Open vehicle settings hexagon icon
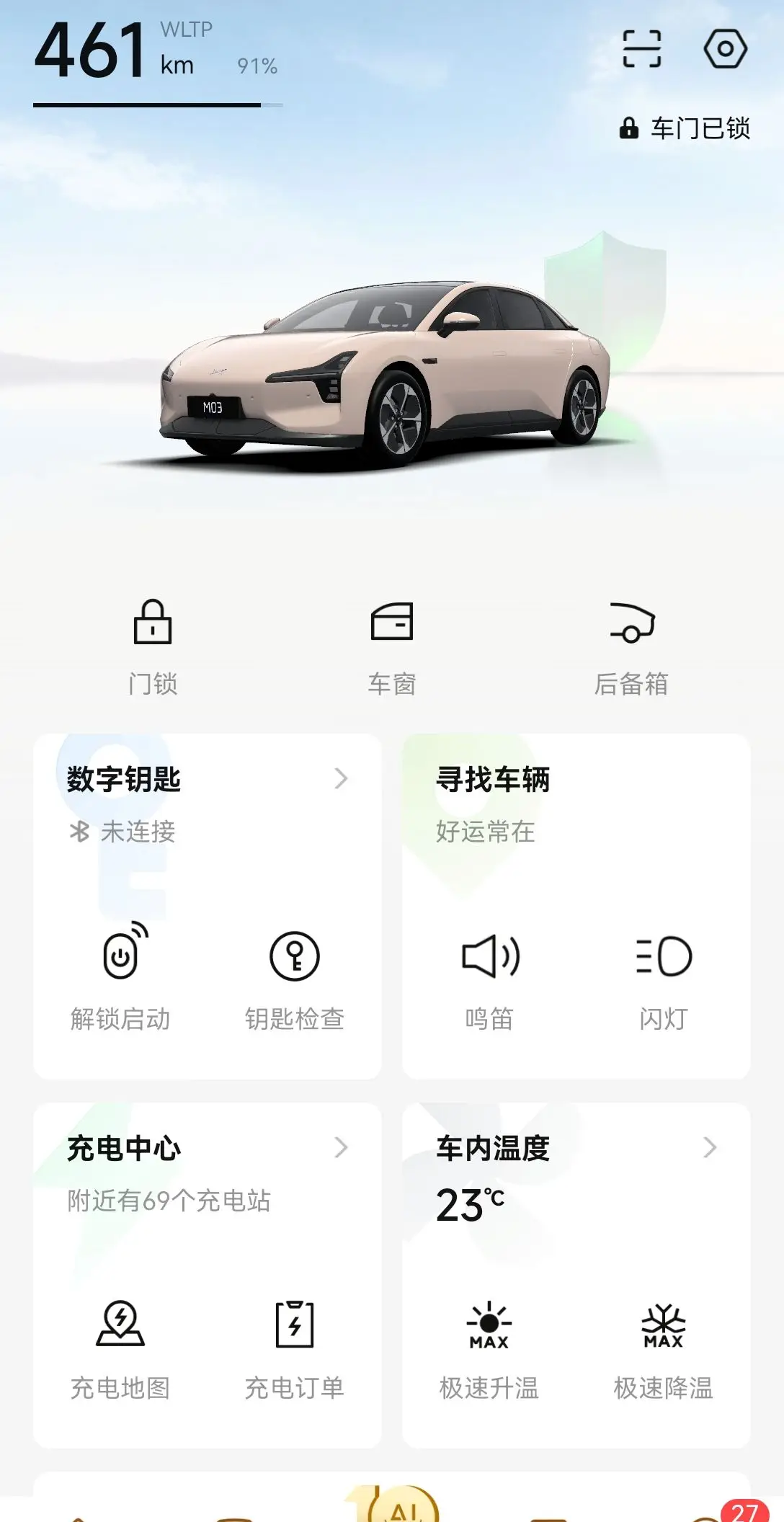Image resolution: width=784 pixels, height=1522 pixels. pyautogui.click(x=725, y=49)
